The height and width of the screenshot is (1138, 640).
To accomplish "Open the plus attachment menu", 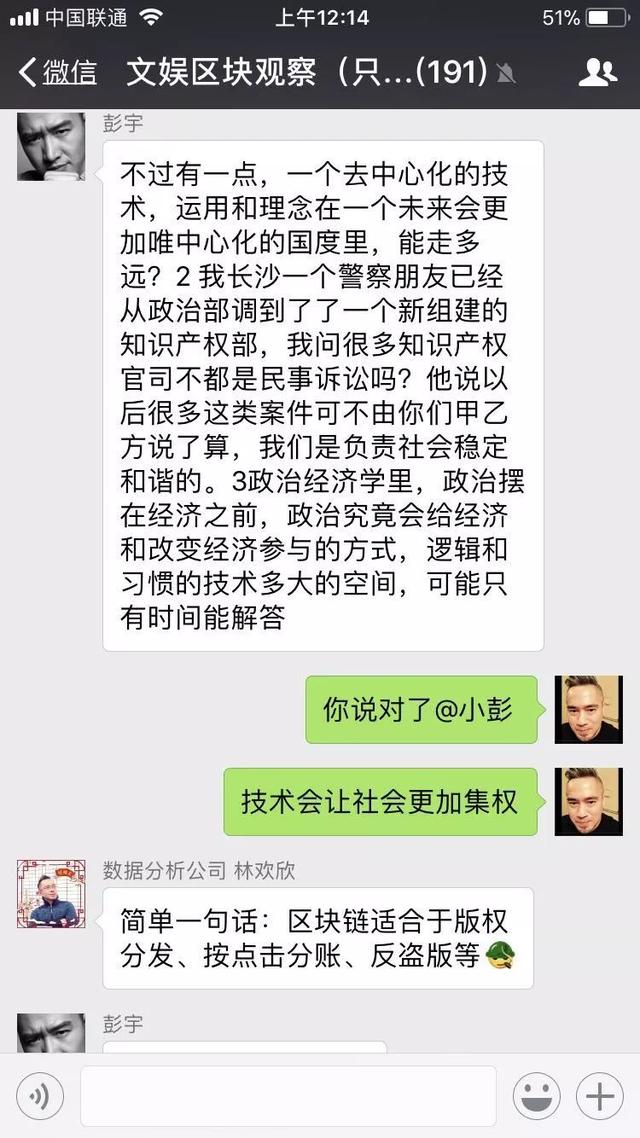I will coord(599,1097).
